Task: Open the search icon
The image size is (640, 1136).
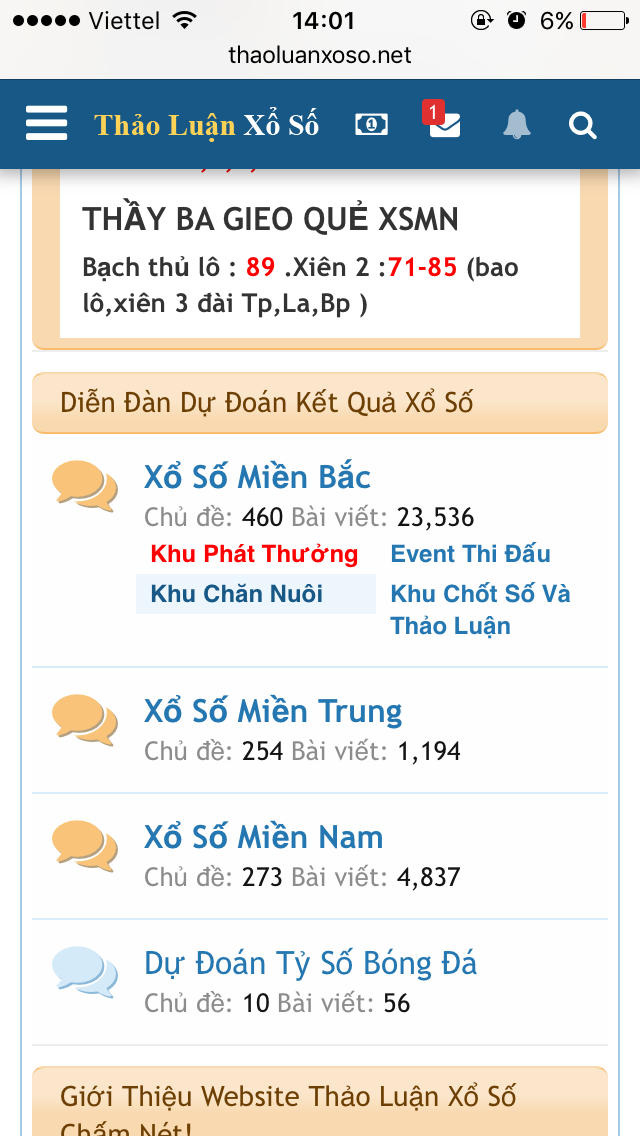Action: click(x=582, y=125)
